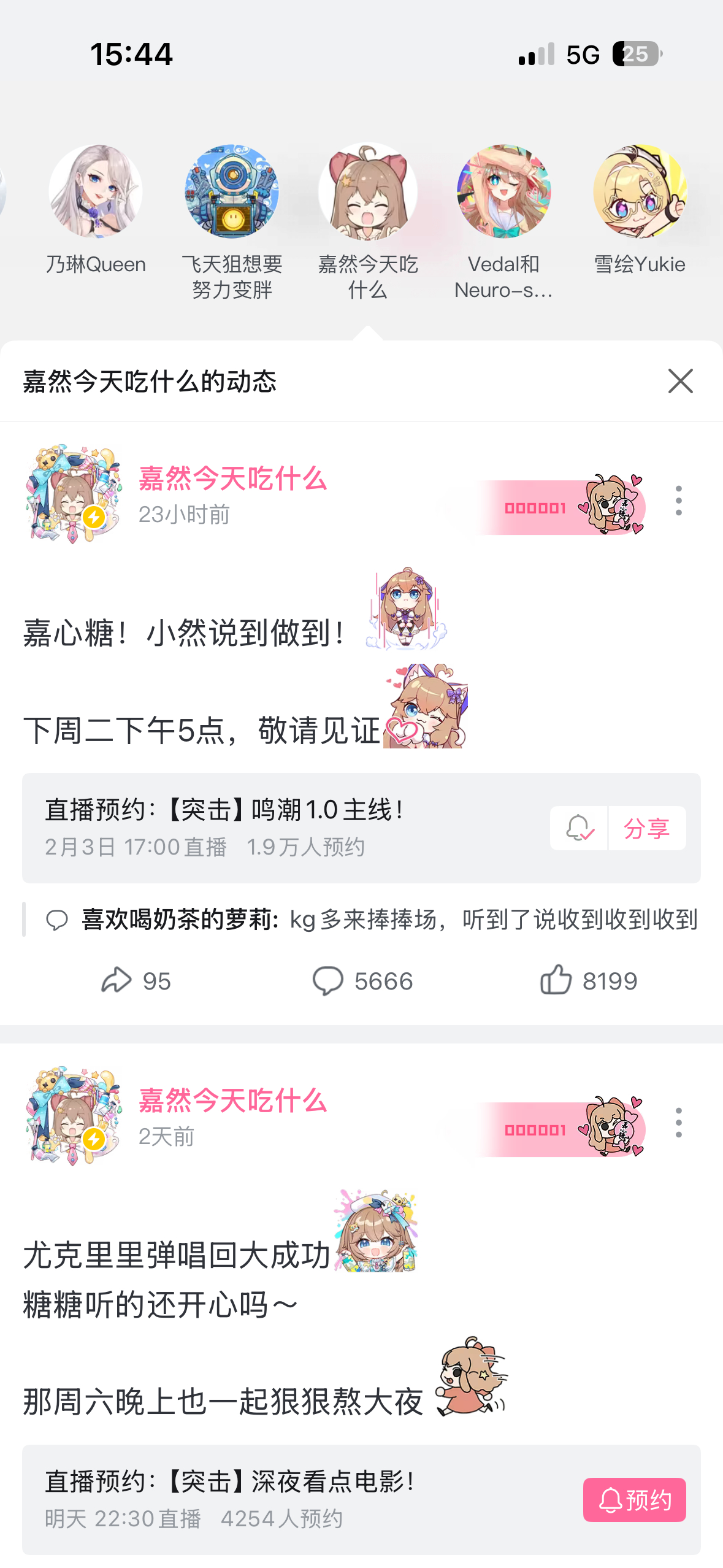Viewport: 723px width, 1568px height.
Task: Open the comment preview from 喜欢喝奶茶的萝莉
Action: coord(368,920)
